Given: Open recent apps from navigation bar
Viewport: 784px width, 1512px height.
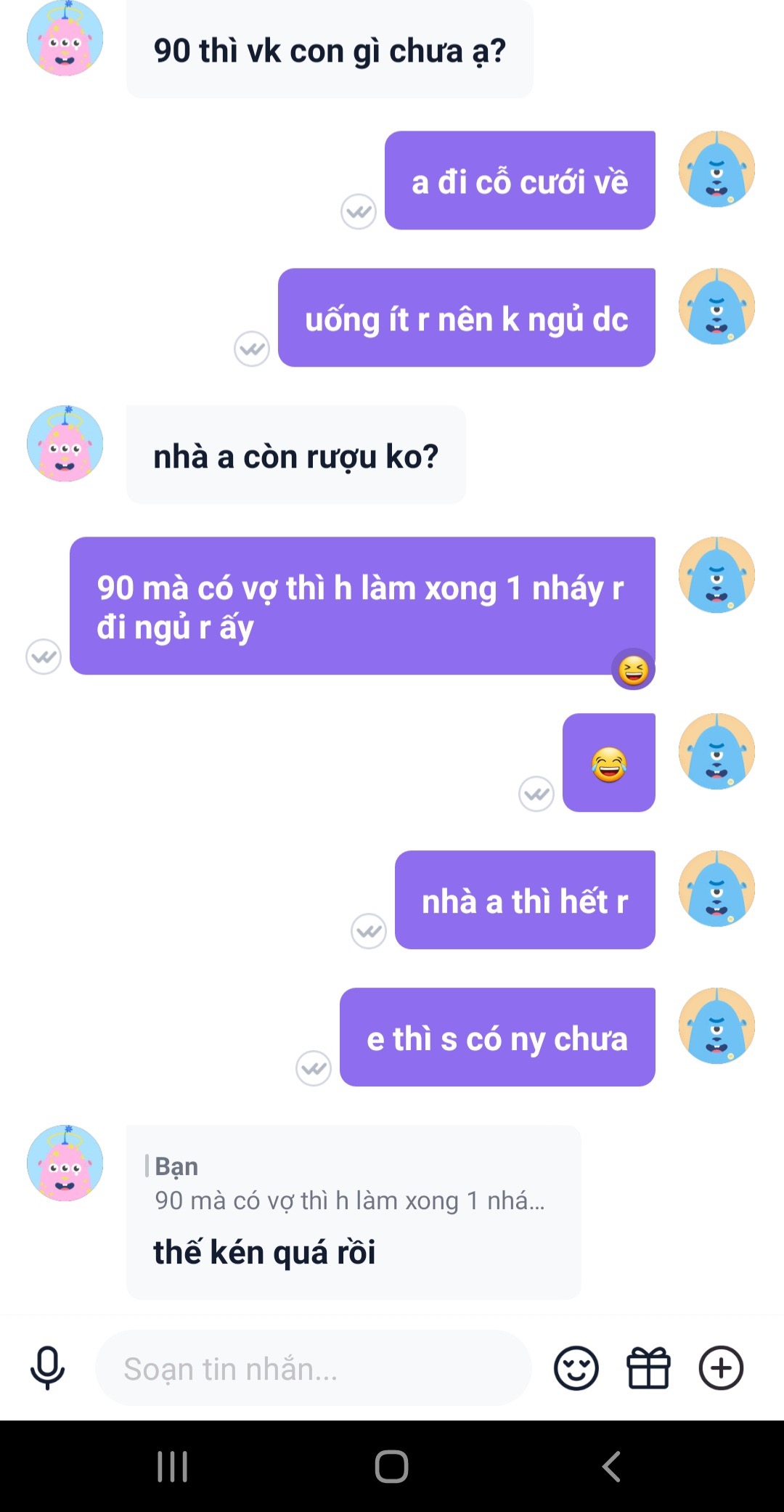Looking at the screenshot, I should (x=173, y=1466).
